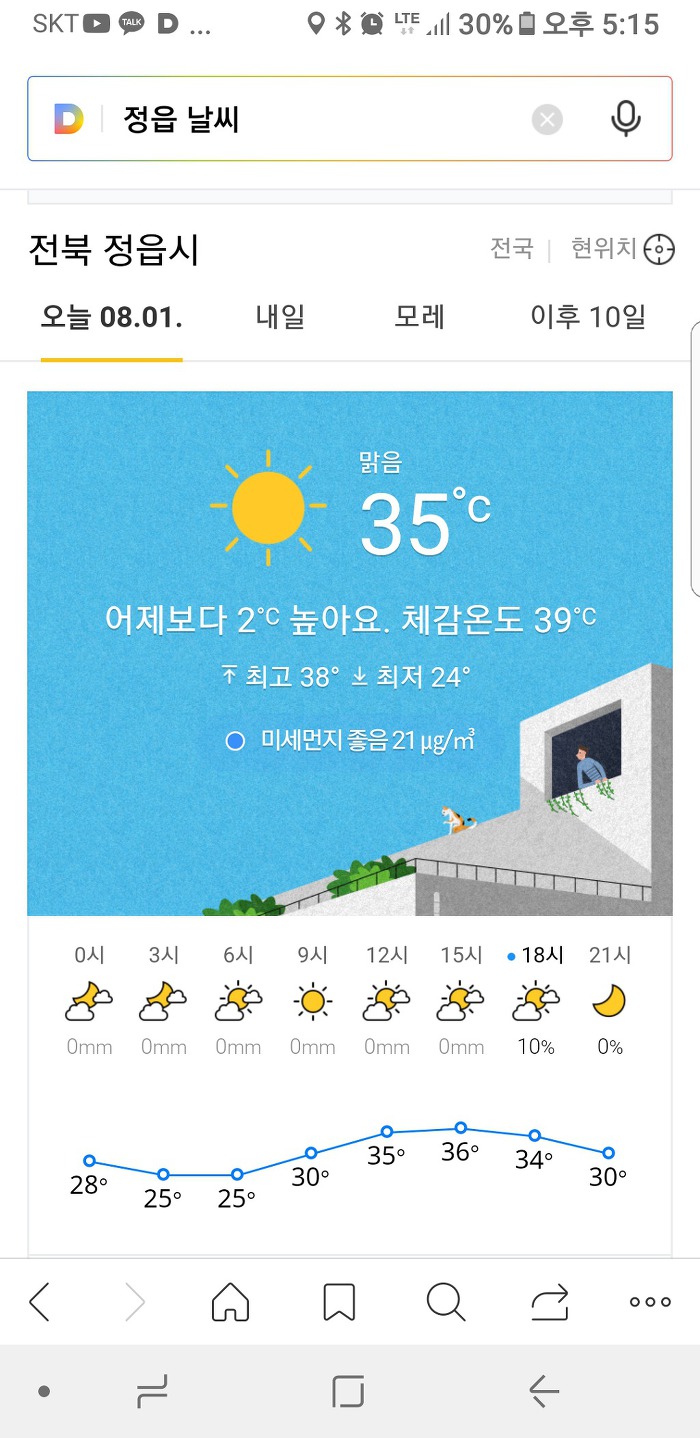
Task: View the 이후 10일 forecast tab
Action: 588,318
